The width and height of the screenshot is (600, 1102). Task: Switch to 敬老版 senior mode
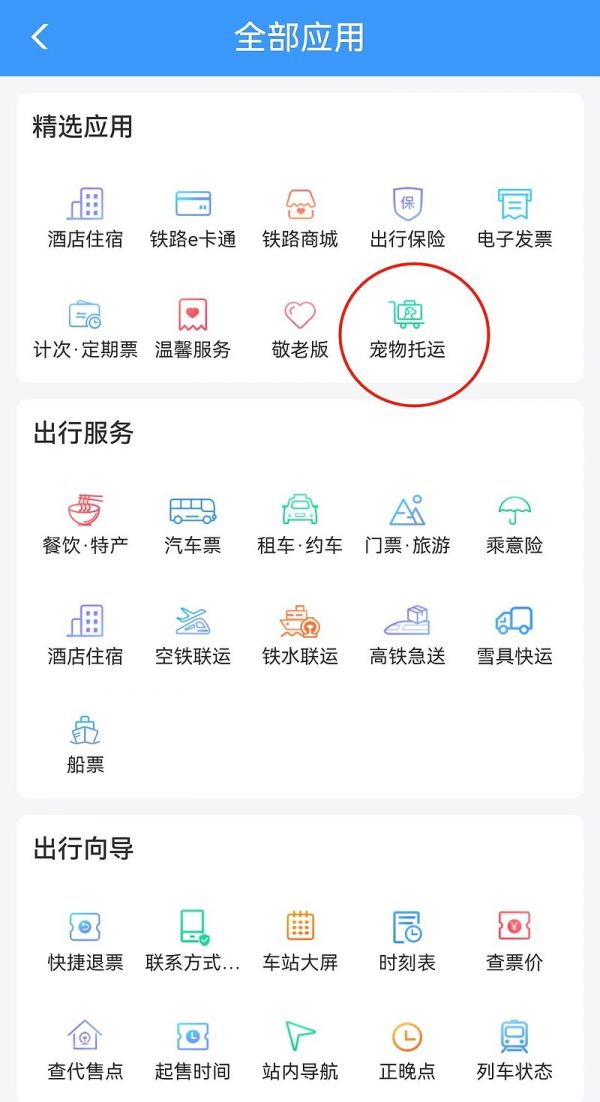click(x=300, y=329)
